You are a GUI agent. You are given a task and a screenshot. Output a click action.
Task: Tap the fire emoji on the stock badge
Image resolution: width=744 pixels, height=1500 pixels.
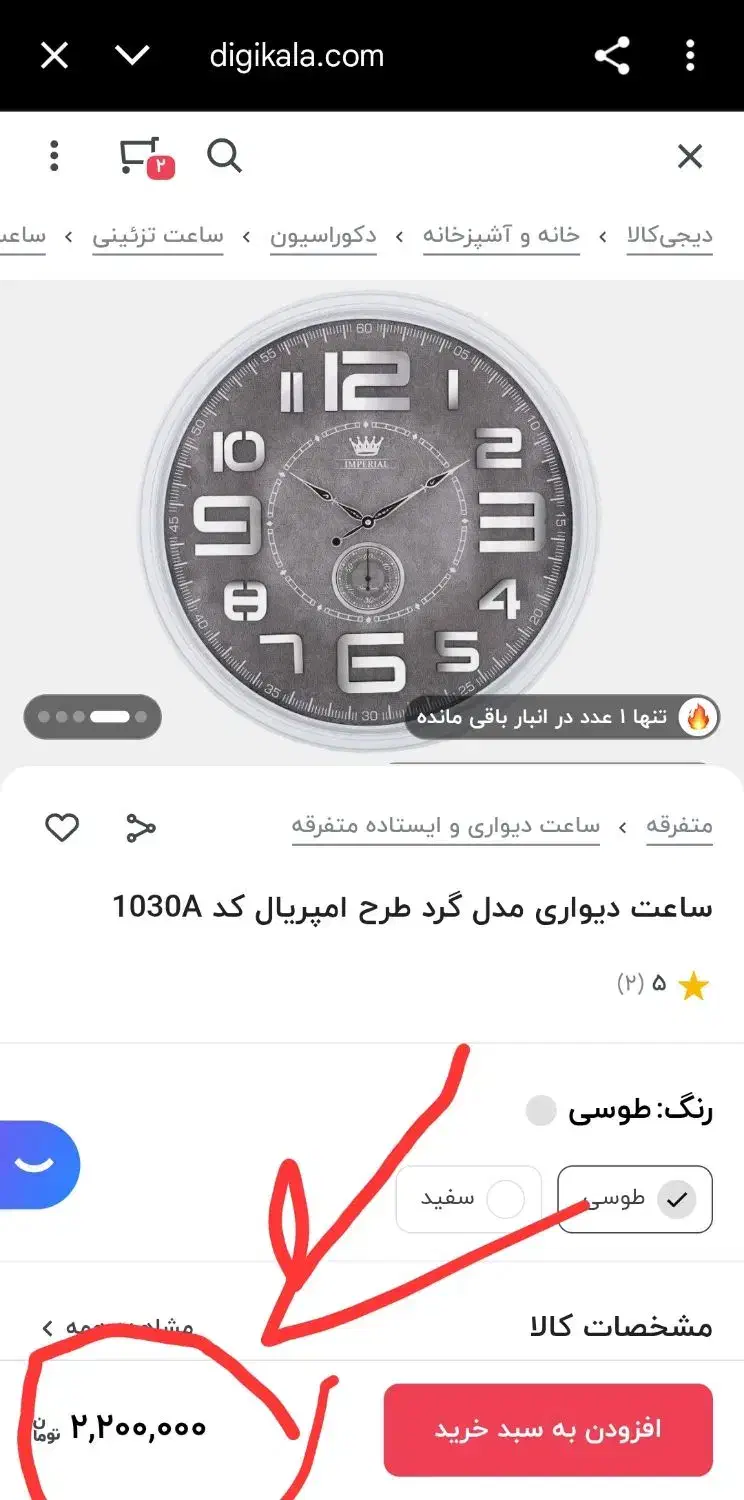tap(700, 716)
